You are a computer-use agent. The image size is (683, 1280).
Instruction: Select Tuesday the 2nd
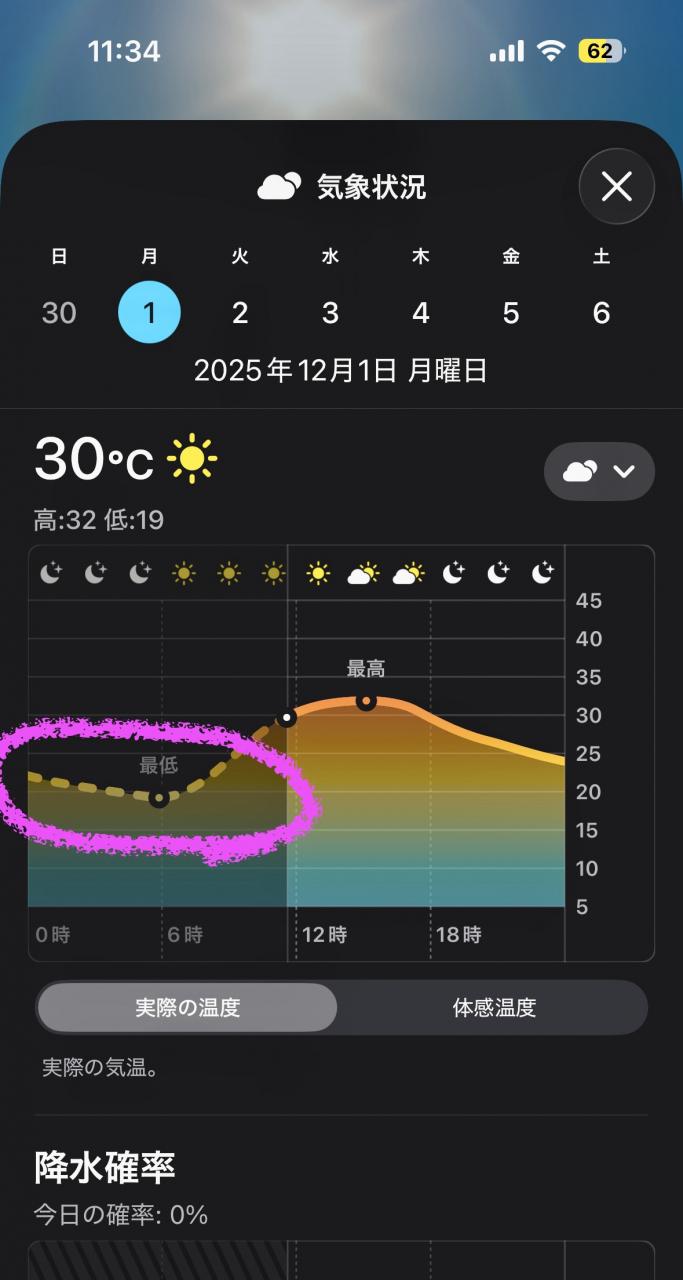point(240,313)
